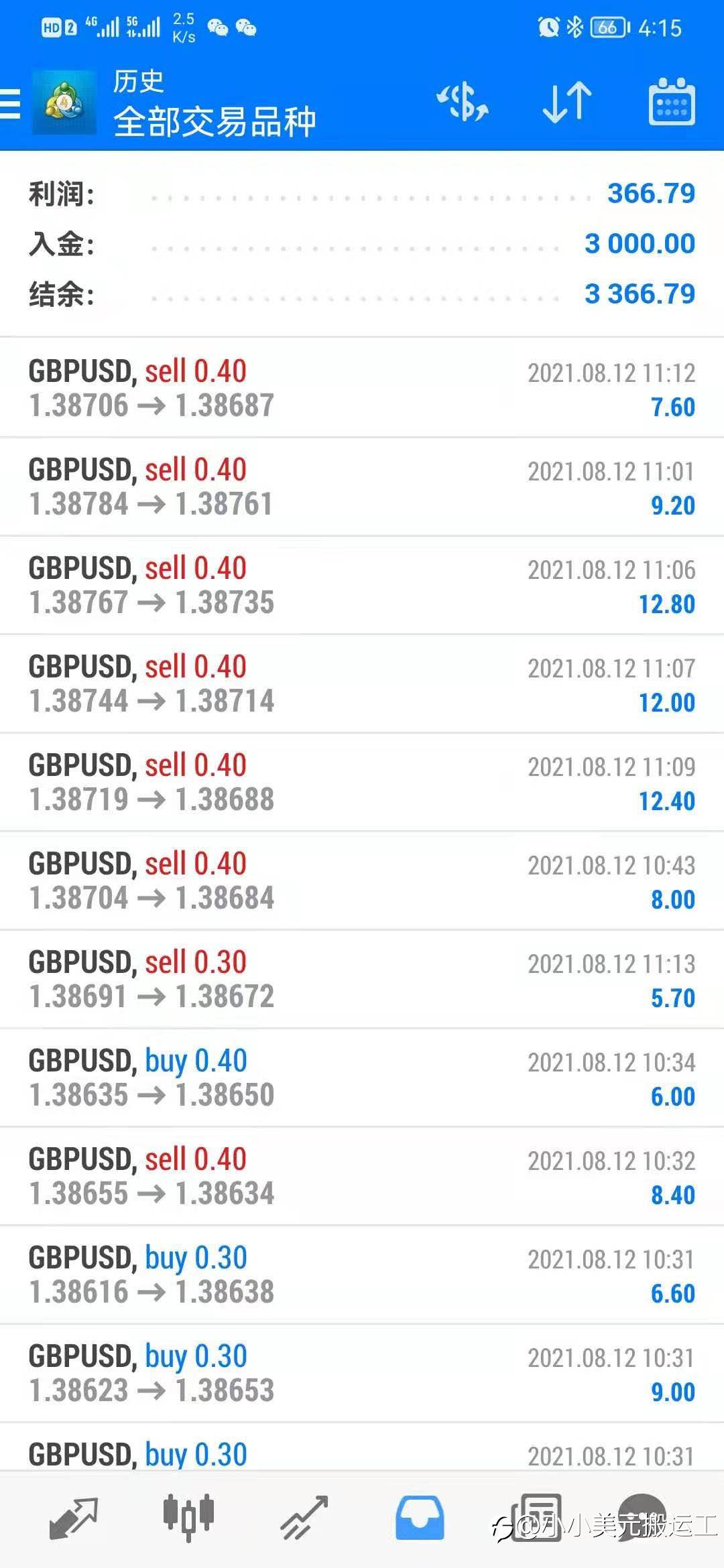Screen dimensions: 724x1568
Task: Switch to the candlestick Chart tab
Action: (x=188, y=1518)
